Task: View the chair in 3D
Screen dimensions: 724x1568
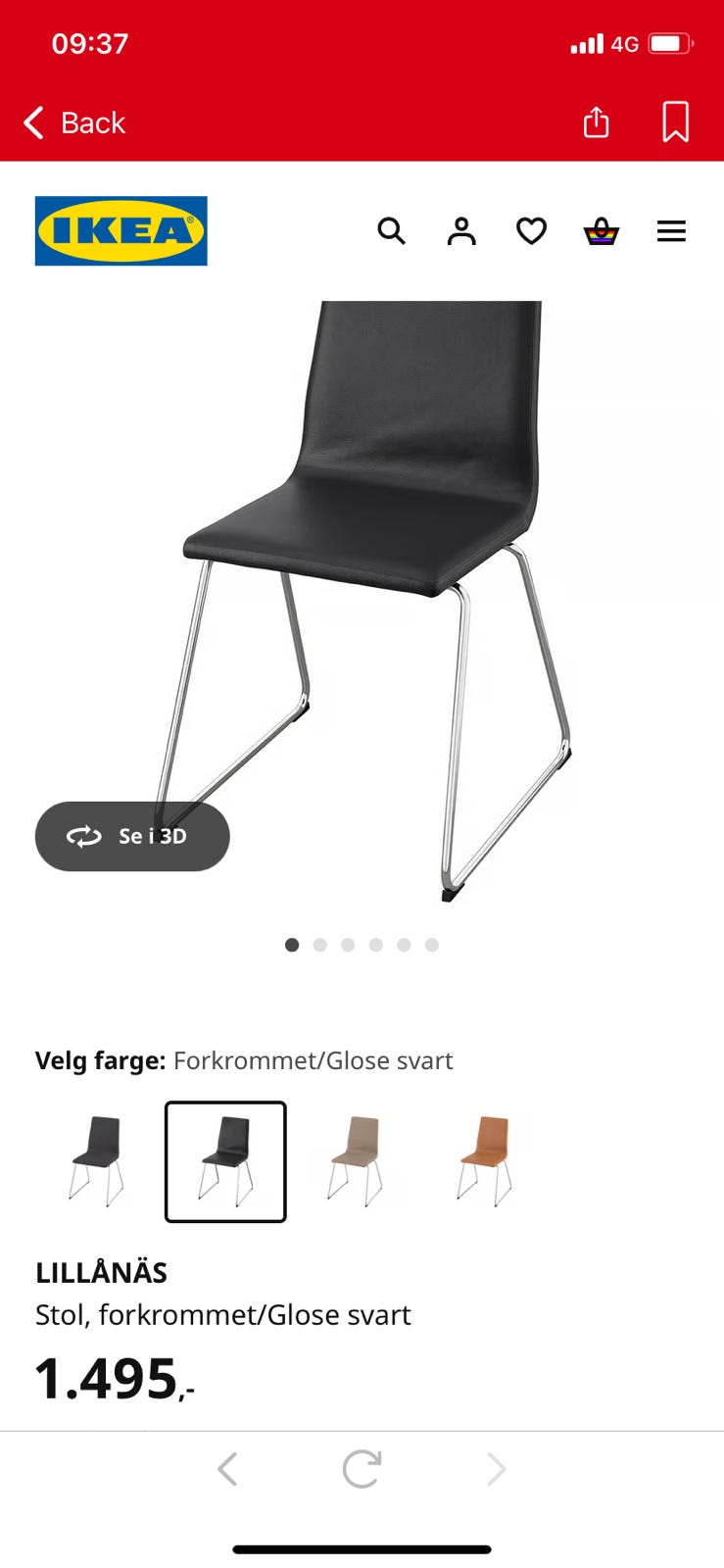Action: pyautogui.click(x=132, y=836)
